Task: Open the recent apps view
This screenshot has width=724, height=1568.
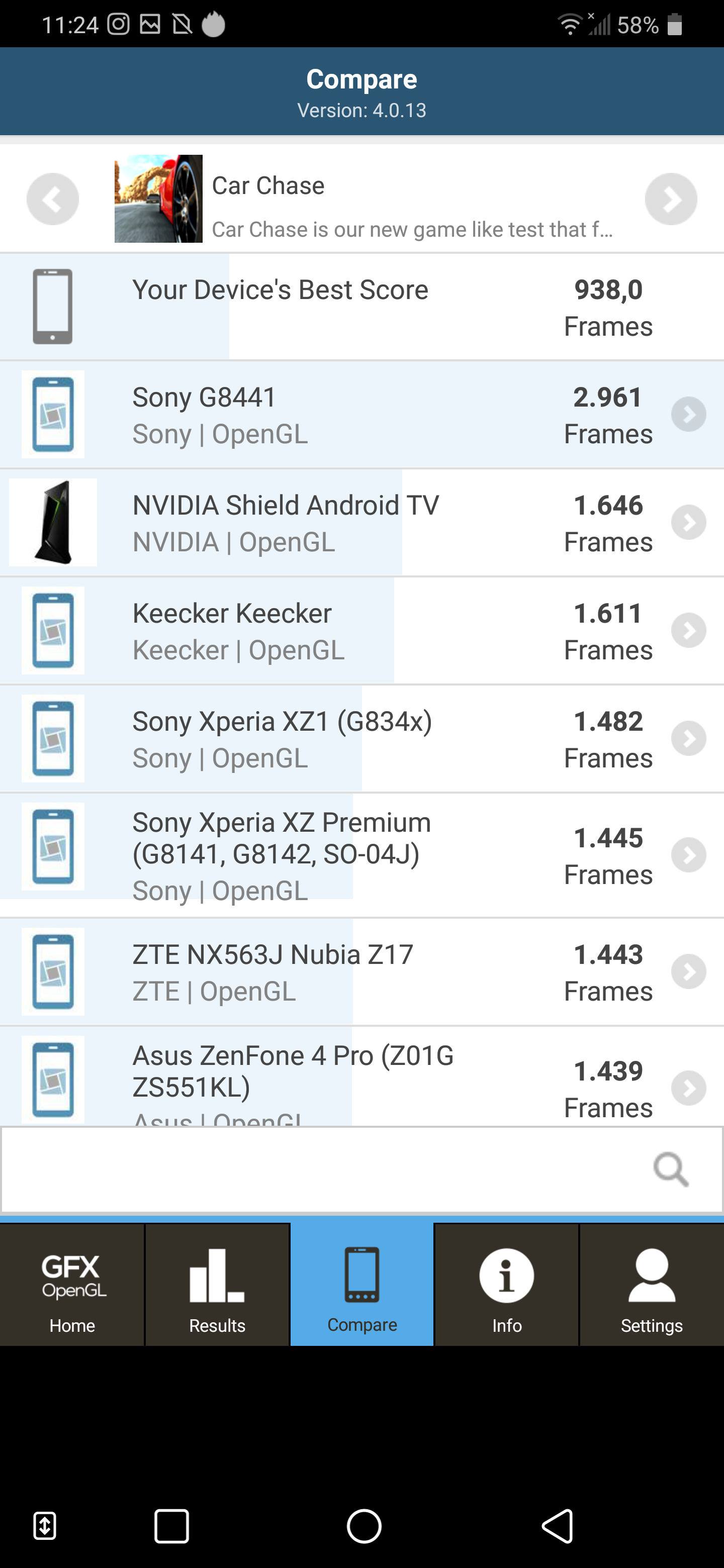Action: coord(172,1526)
